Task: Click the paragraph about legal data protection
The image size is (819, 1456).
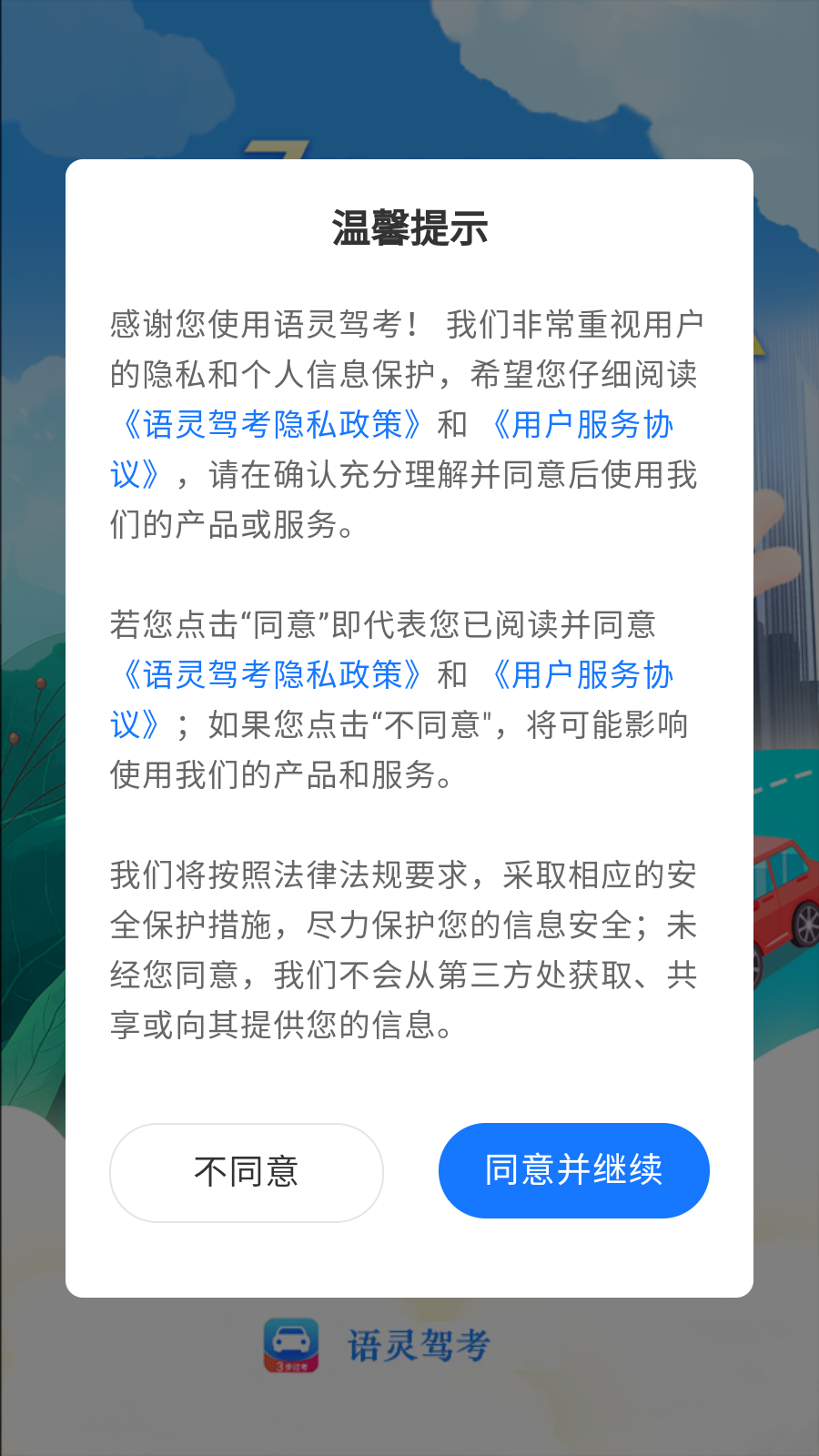Action: coord(409,946)
